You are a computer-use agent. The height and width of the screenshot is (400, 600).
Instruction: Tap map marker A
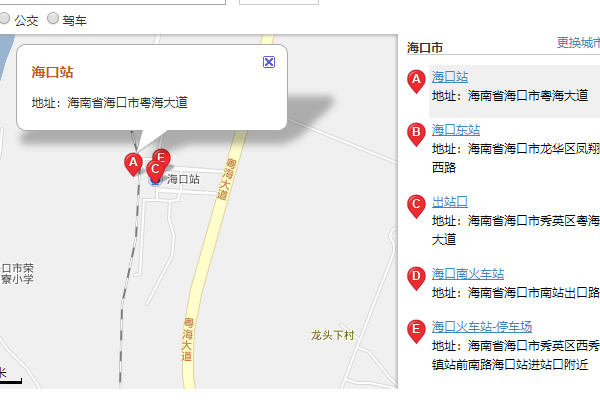[133, 162]
